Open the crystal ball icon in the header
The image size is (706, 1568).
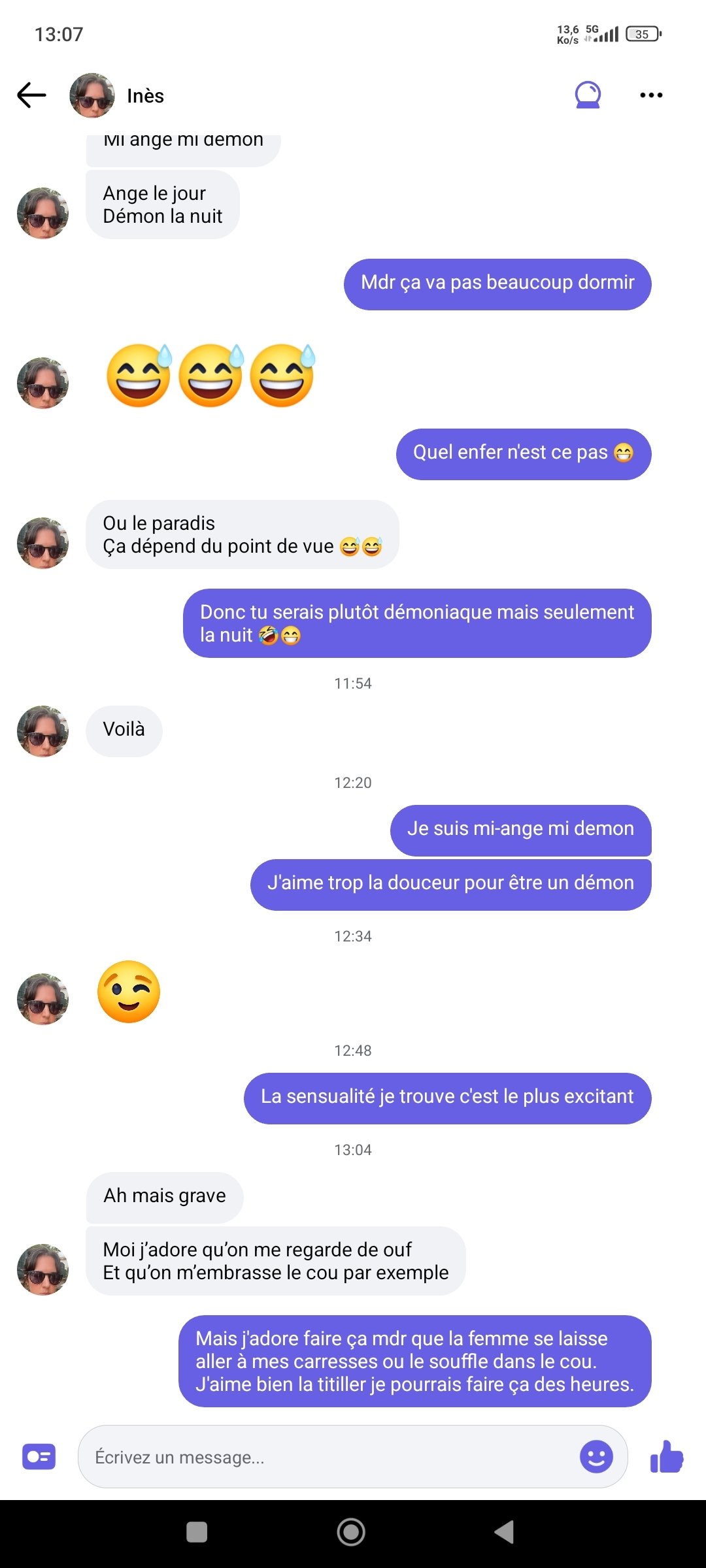click(x=588, y=95)
